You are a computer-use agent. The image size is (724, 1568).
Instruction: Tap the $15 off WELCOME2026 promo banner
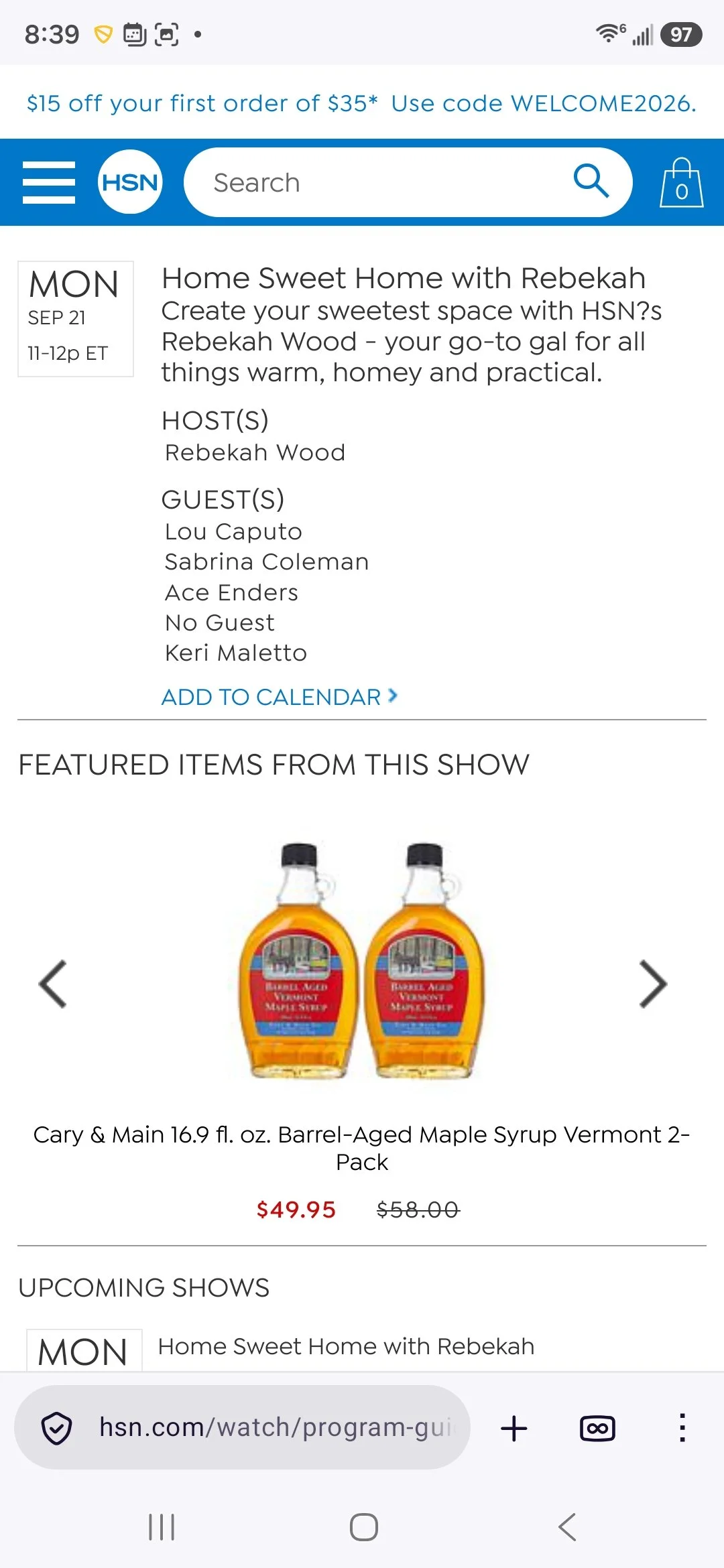pyautogui.click(x=362, y=103)
